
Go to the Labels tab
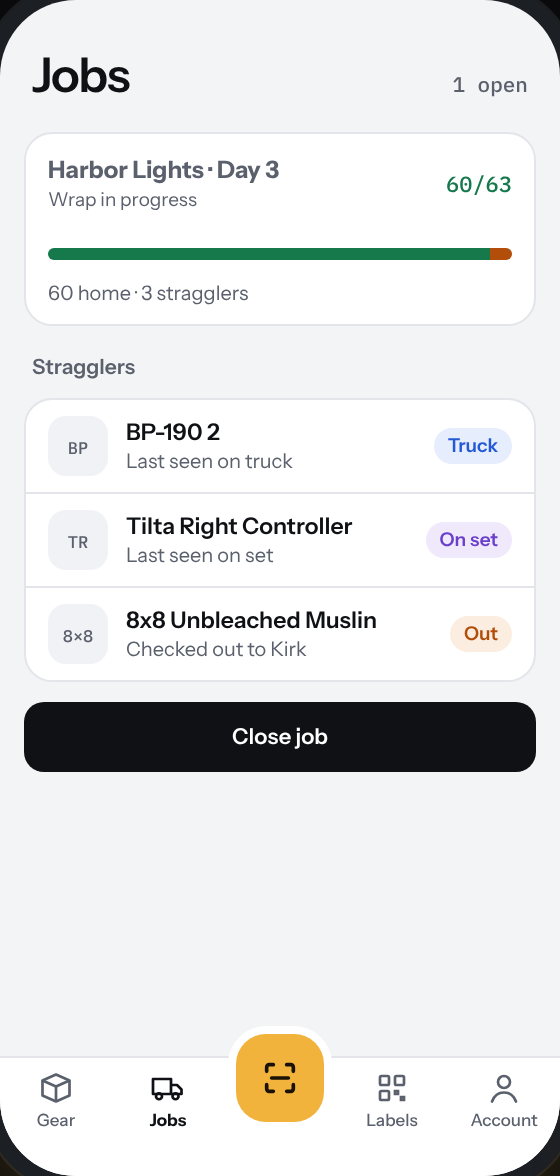pyautogui.click(x=391, y=1101)
